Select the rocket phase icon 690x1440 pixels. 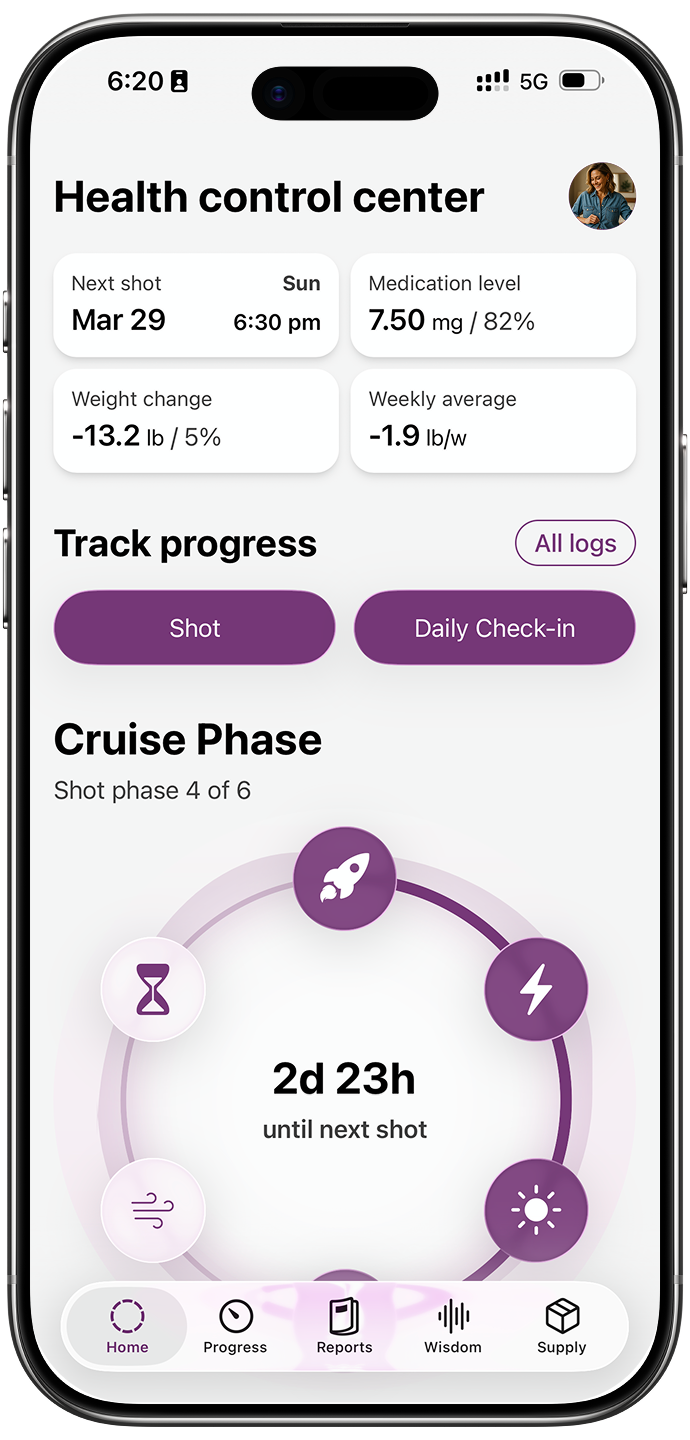click(345, 878)
